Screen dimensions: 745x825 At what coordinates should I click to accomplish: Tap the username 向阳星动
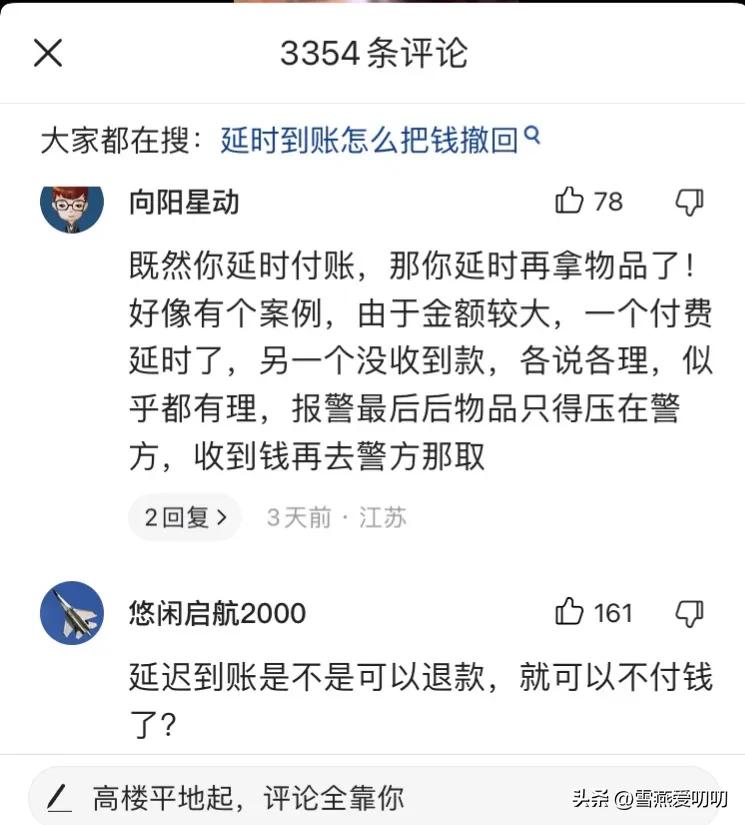(181, 202)
